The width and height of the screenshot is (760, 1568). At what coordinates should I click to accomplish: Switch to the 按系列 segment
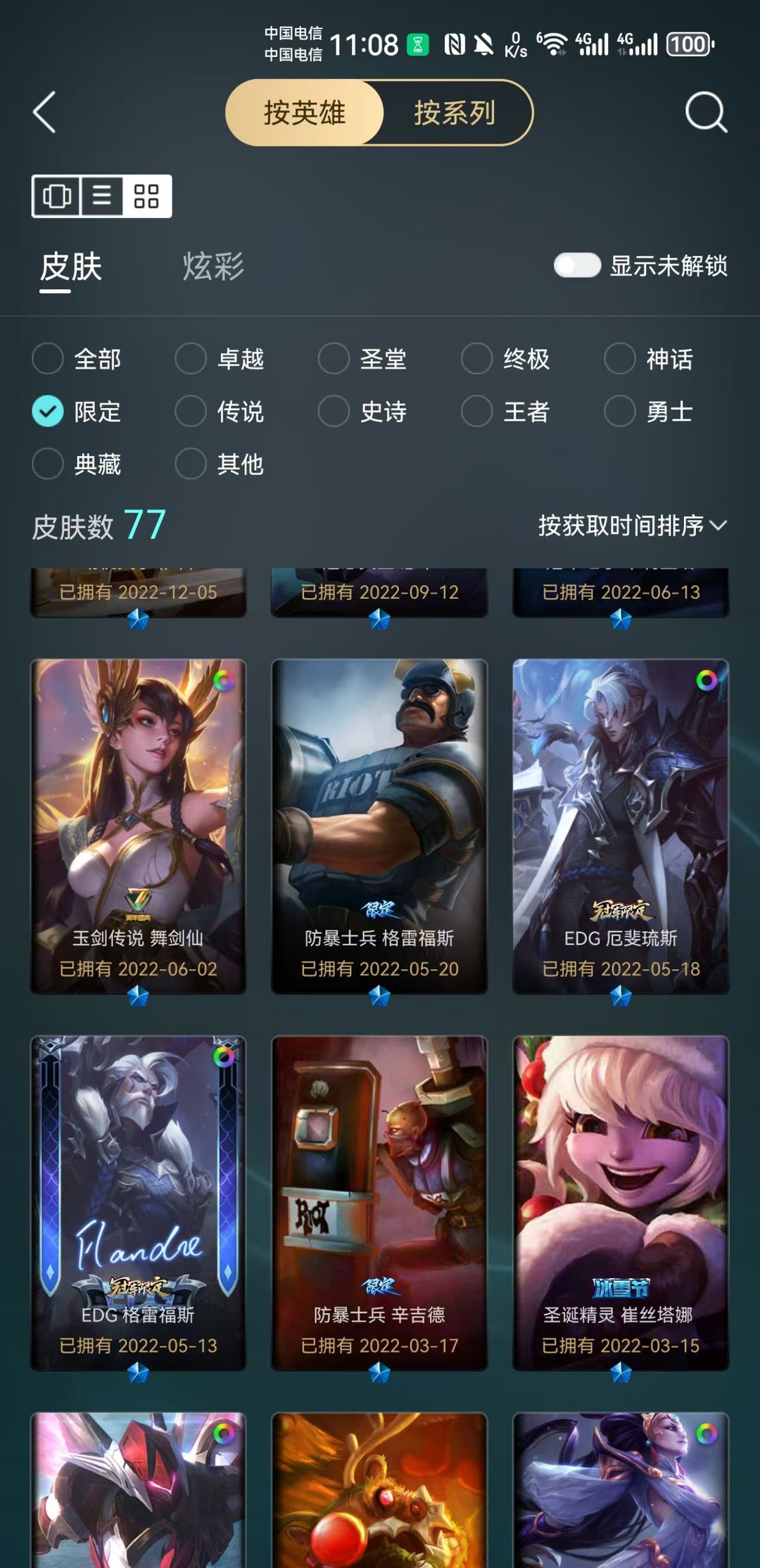(x=455, y=113)
